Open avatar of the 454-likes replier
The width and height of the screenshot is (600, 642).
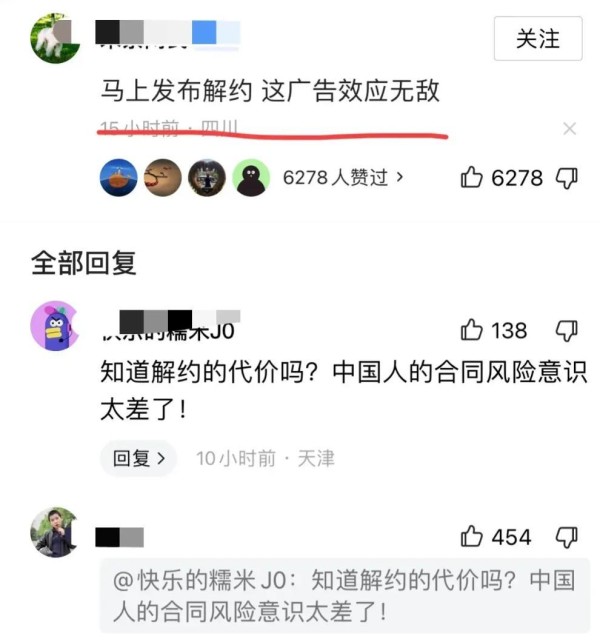click(x=55, y=532)
